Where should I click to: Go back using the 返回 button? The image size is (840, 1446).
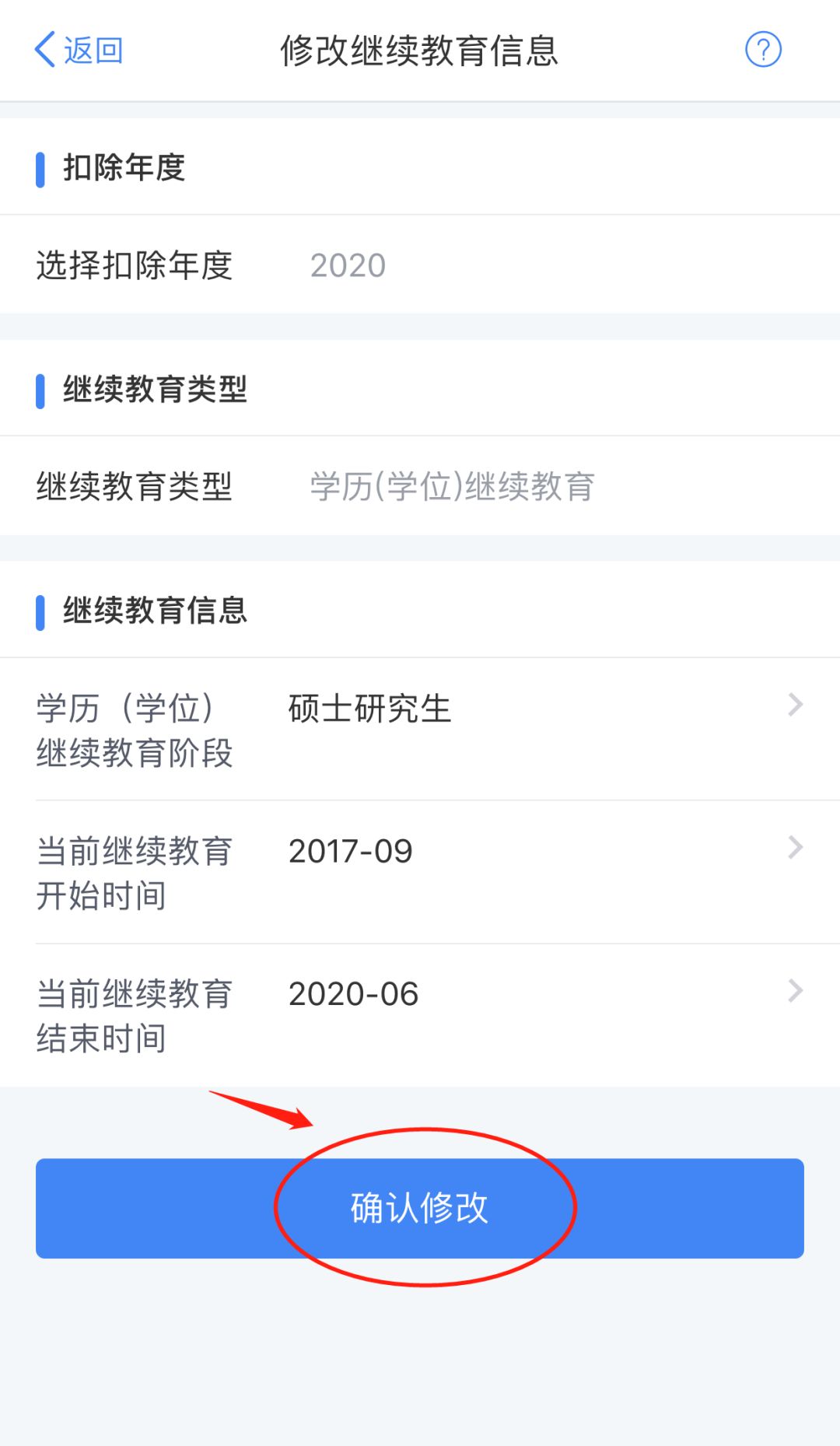point(79,51)
